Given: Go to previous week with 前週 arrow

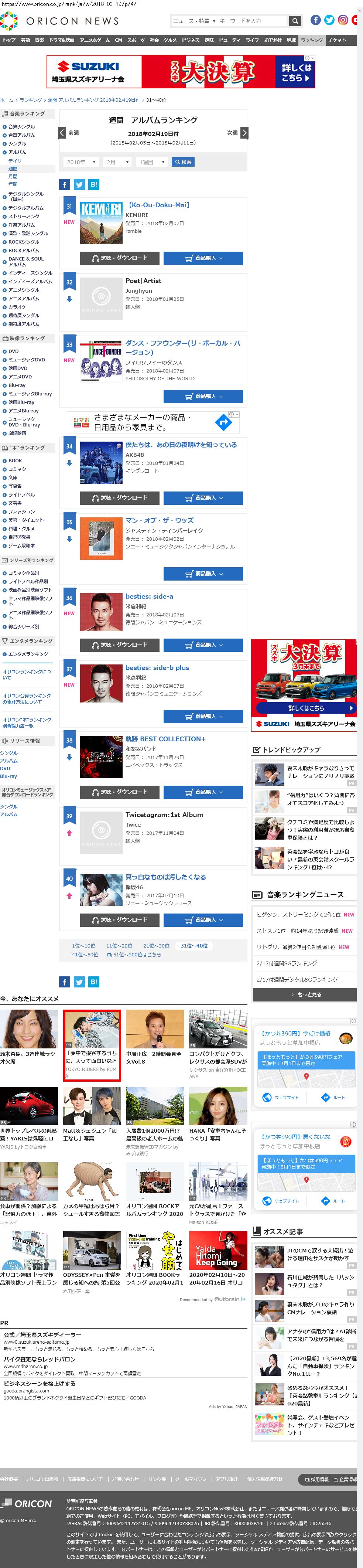Looking at the screenshot, I should 63,132.
